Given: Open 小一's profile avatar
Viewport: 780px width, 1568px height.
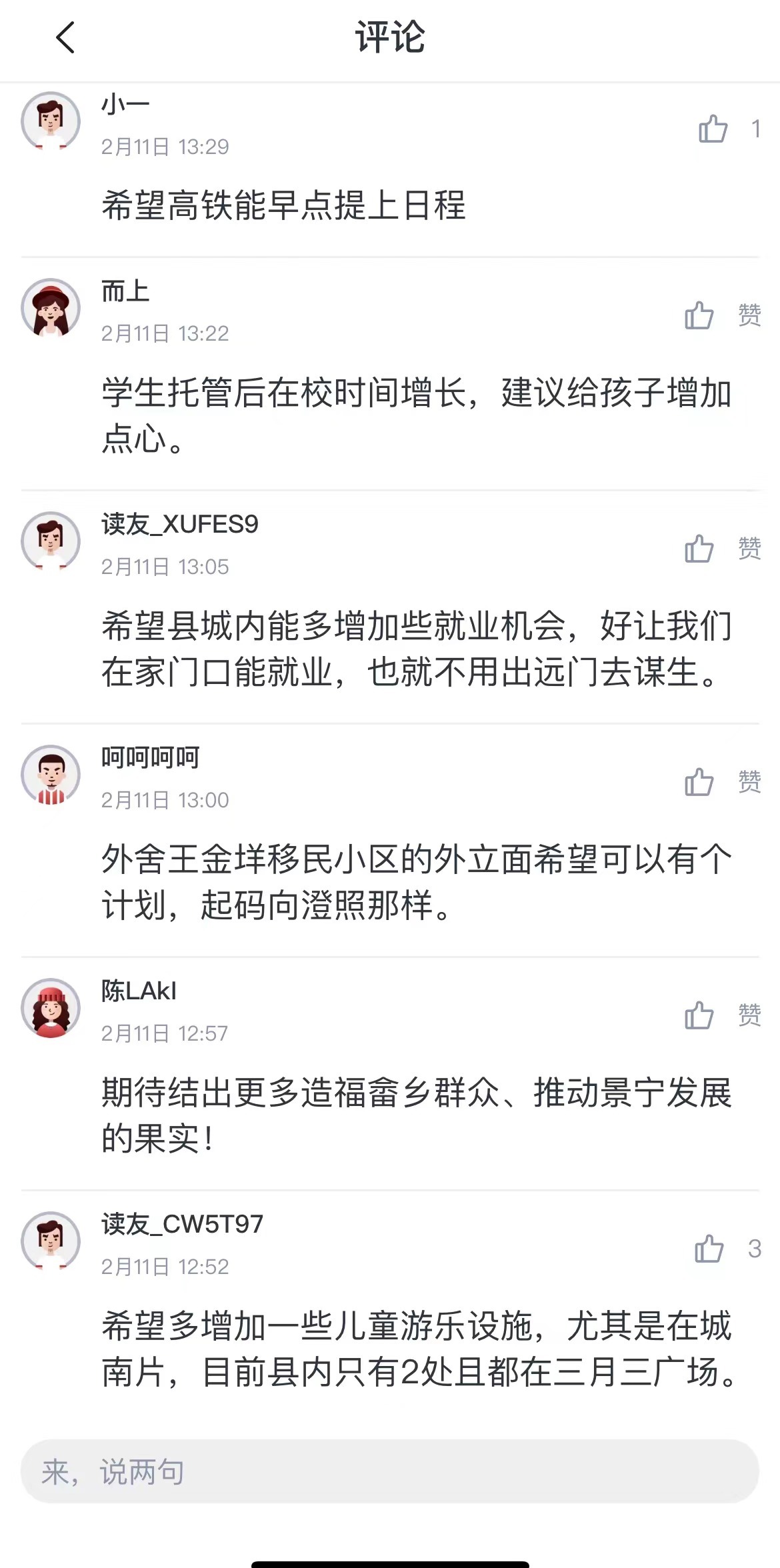Looking at the screenshot, I should click(x=51, y=121).
